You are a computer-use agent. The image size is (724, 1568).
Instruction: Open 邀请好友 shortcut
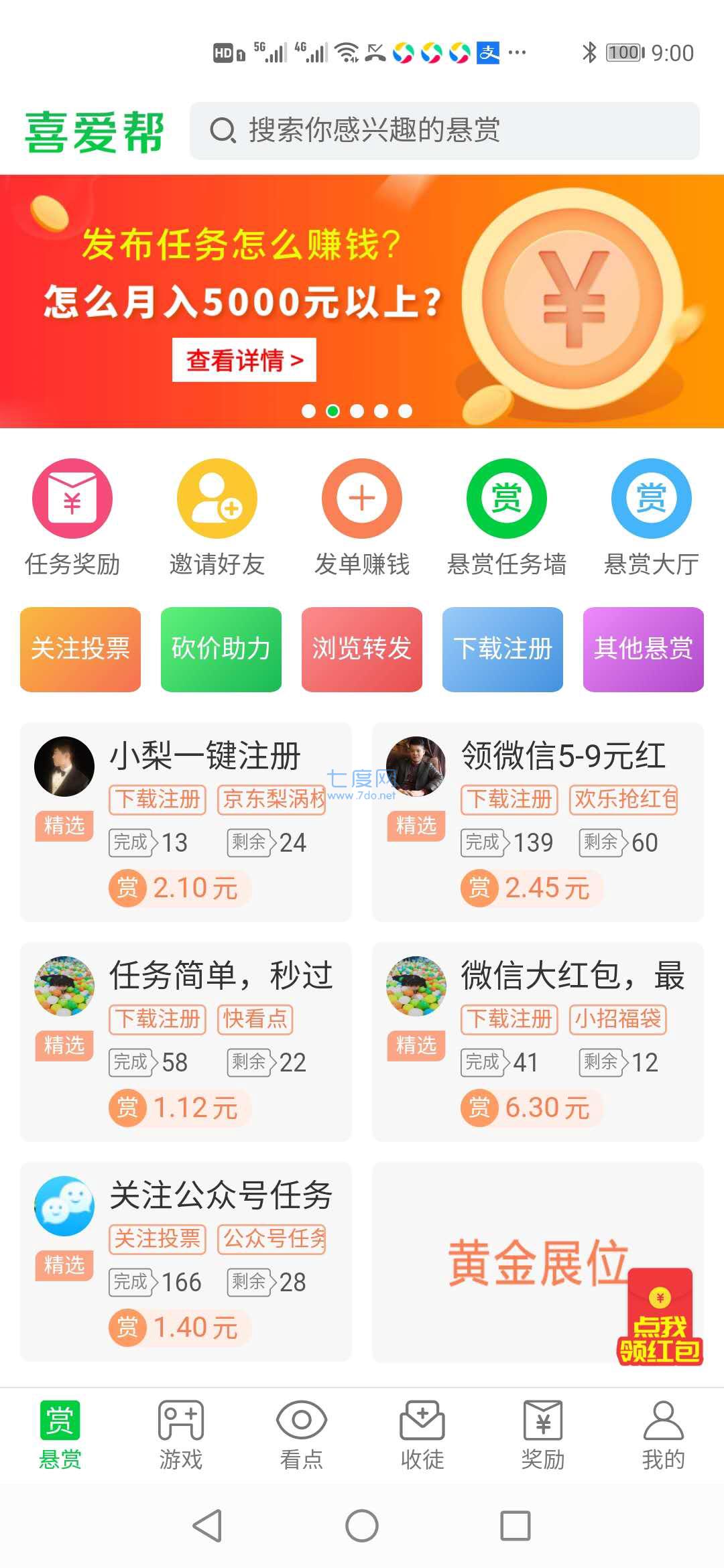[x=217, y=517]
